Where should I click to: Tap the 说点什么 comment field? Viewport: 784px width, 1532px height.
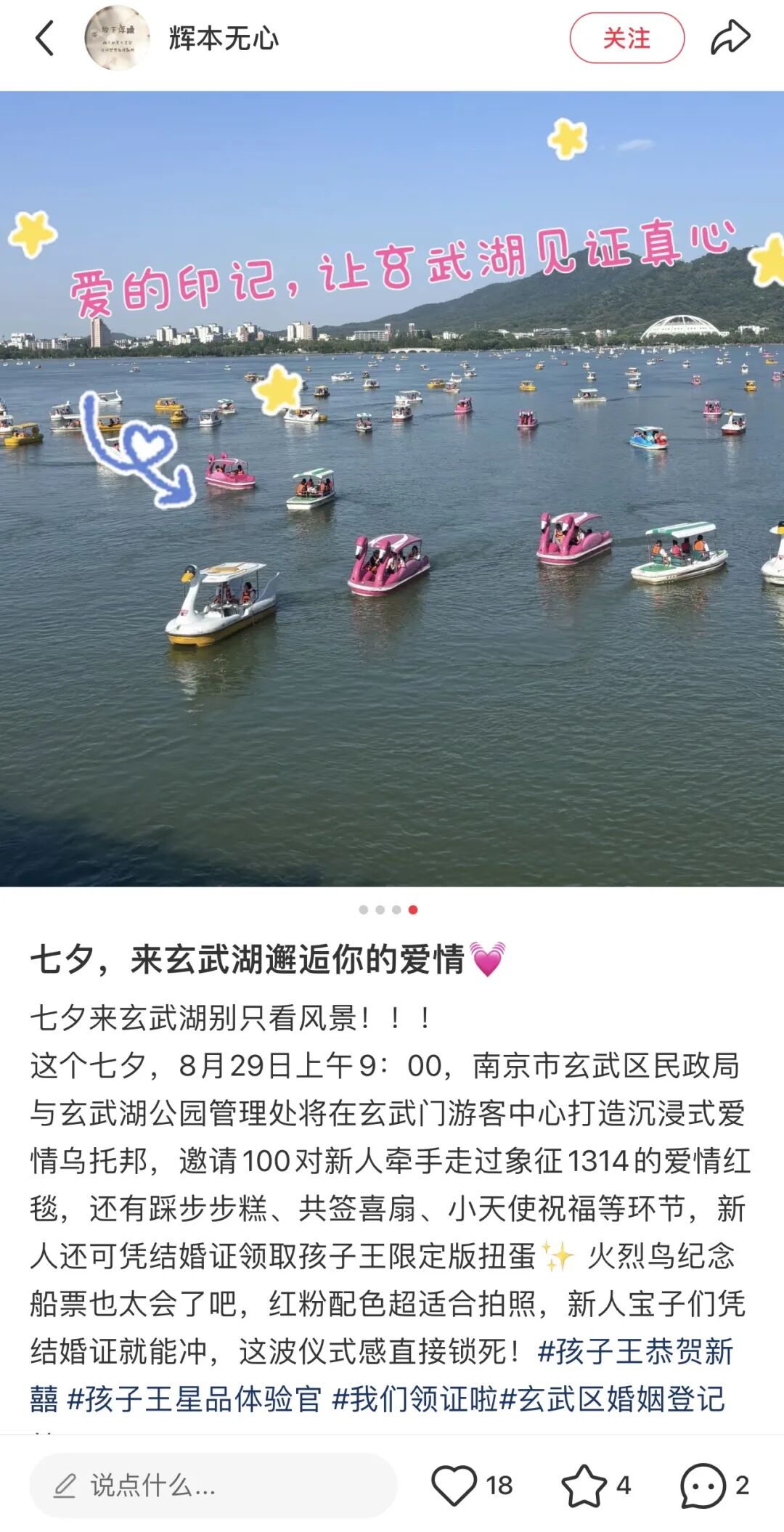(x=213, y=1486)
